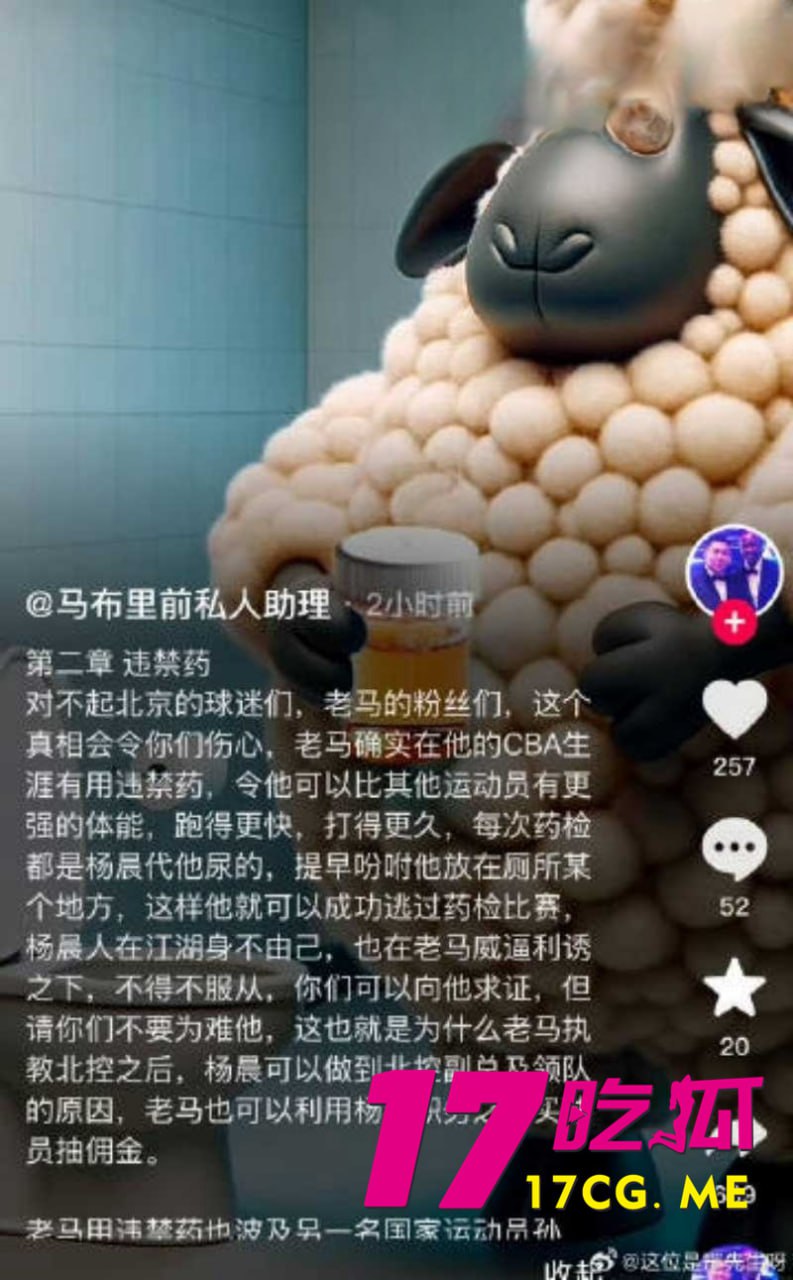Open @马布里前私人助理 profile from the username
793x1280 pixels.
pos(178,604)
